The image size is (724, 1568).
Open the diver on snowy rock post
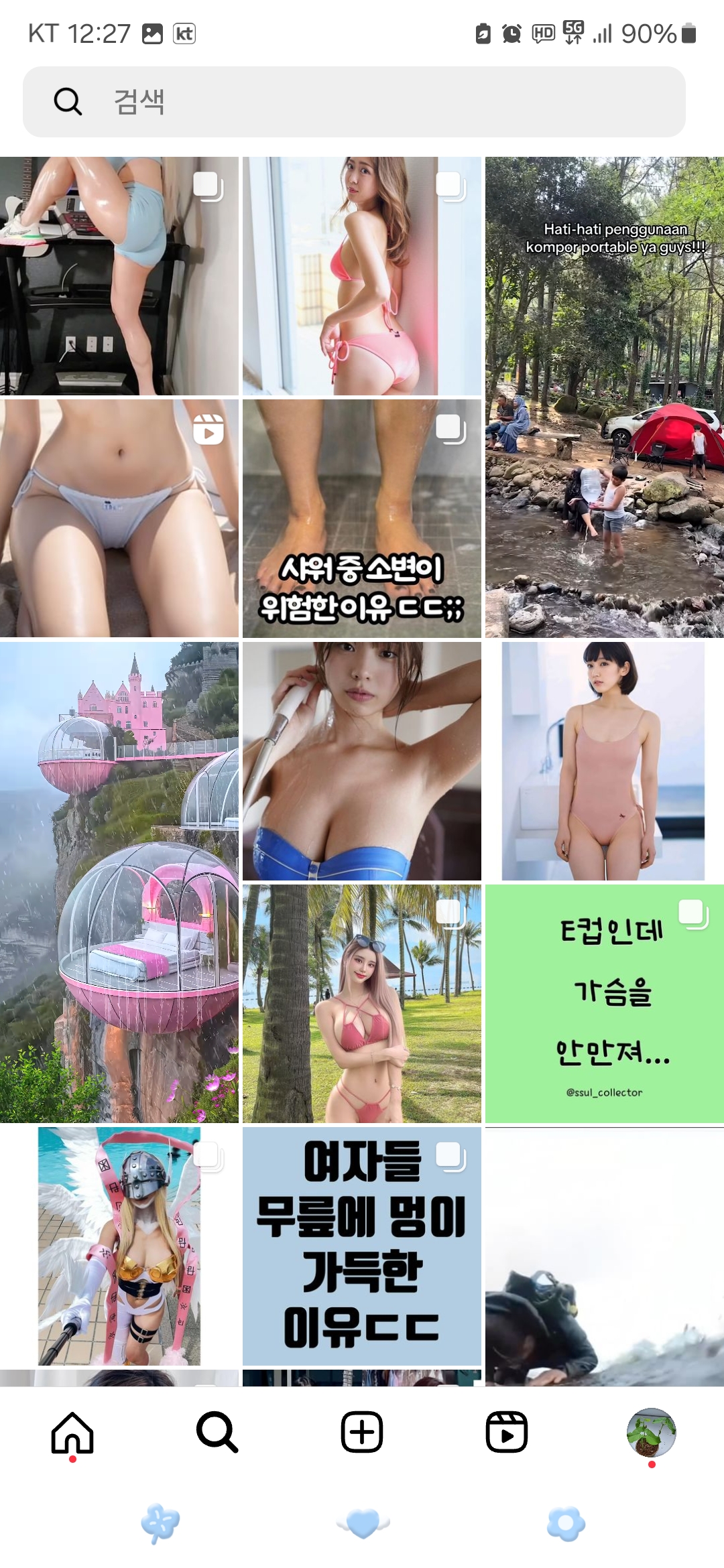click(604, 1256)
